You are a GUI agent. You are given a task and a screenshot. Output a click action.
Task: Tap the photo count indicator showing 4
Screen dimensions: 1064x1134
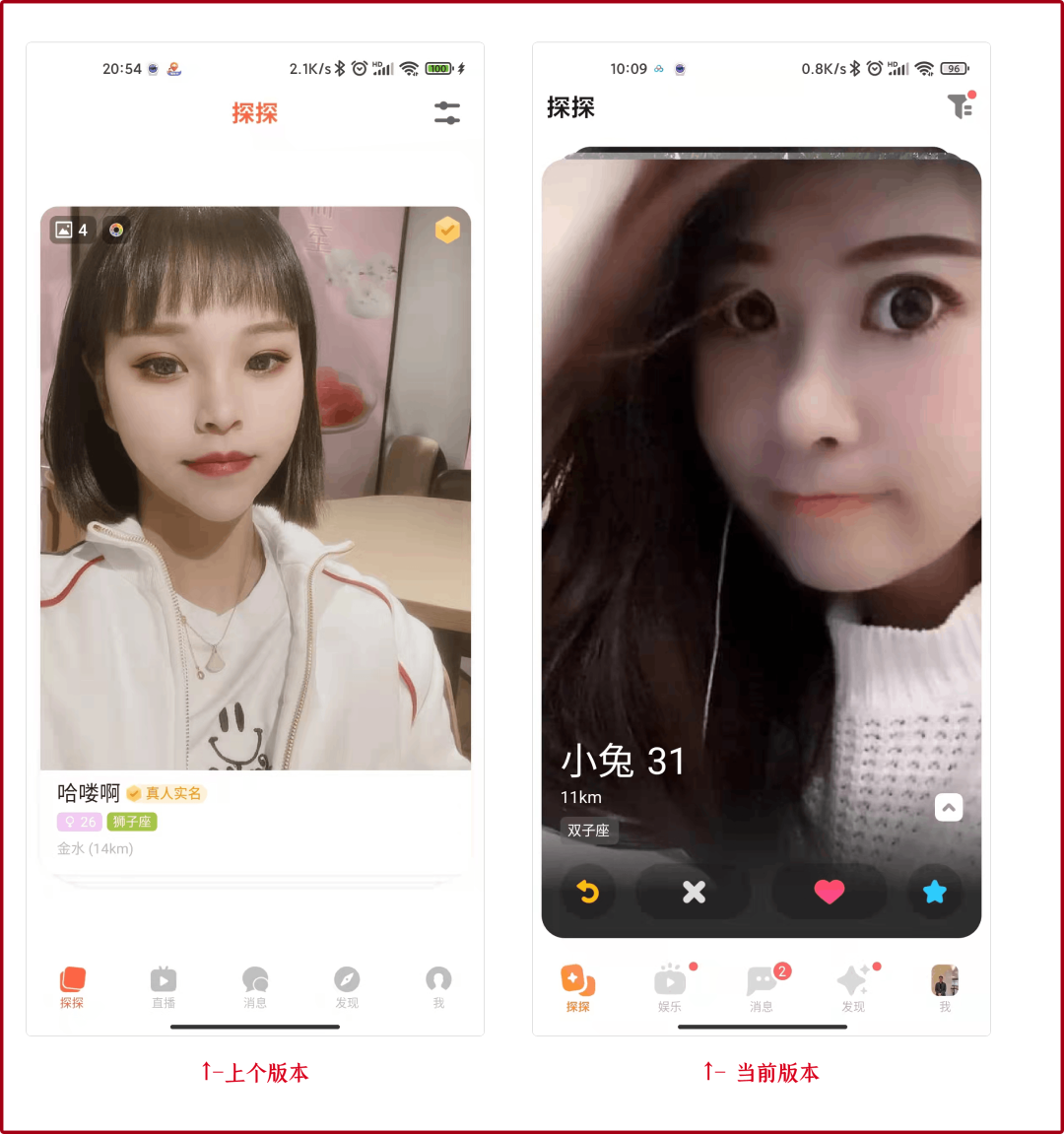pos(72,230)
